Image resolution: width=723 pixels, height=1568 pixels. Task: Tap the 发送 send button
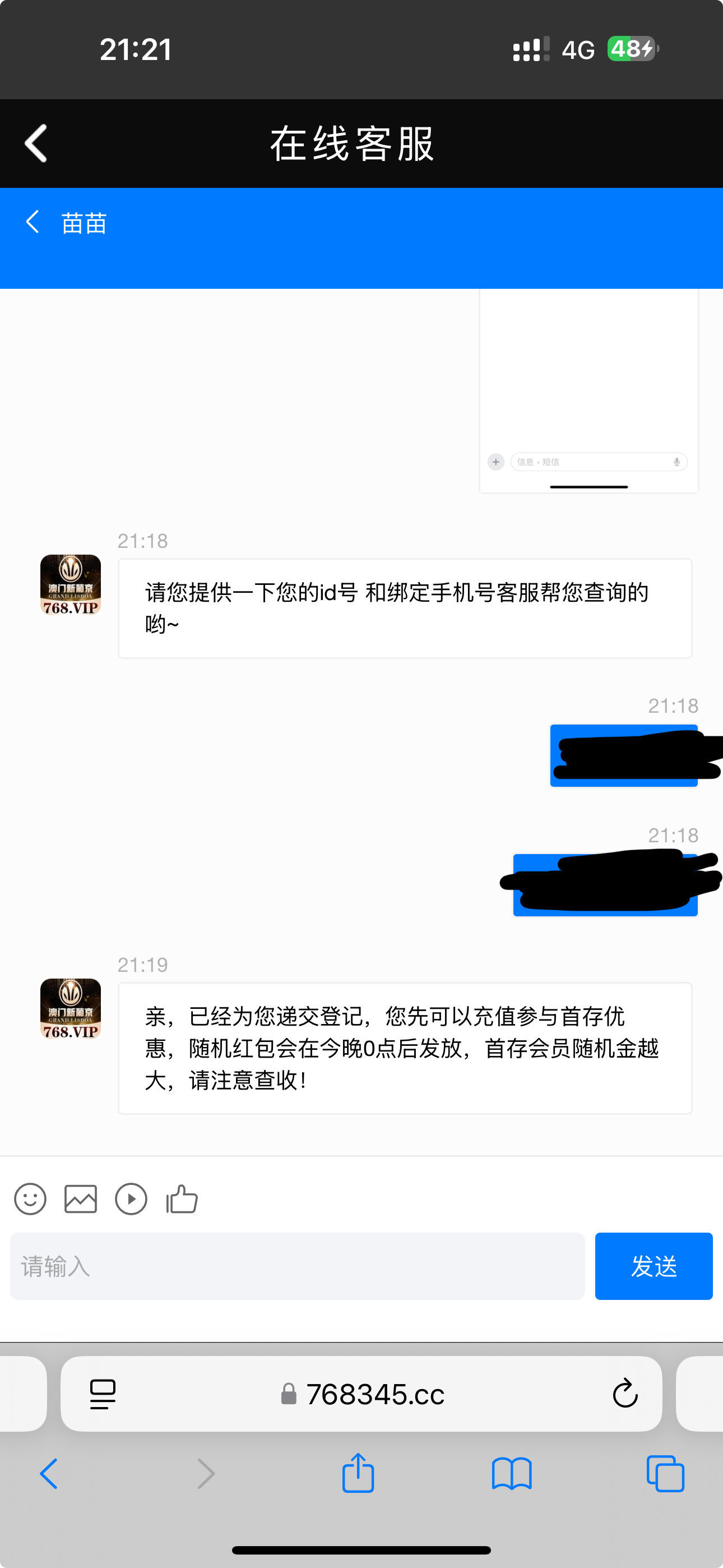(653, 1266)
